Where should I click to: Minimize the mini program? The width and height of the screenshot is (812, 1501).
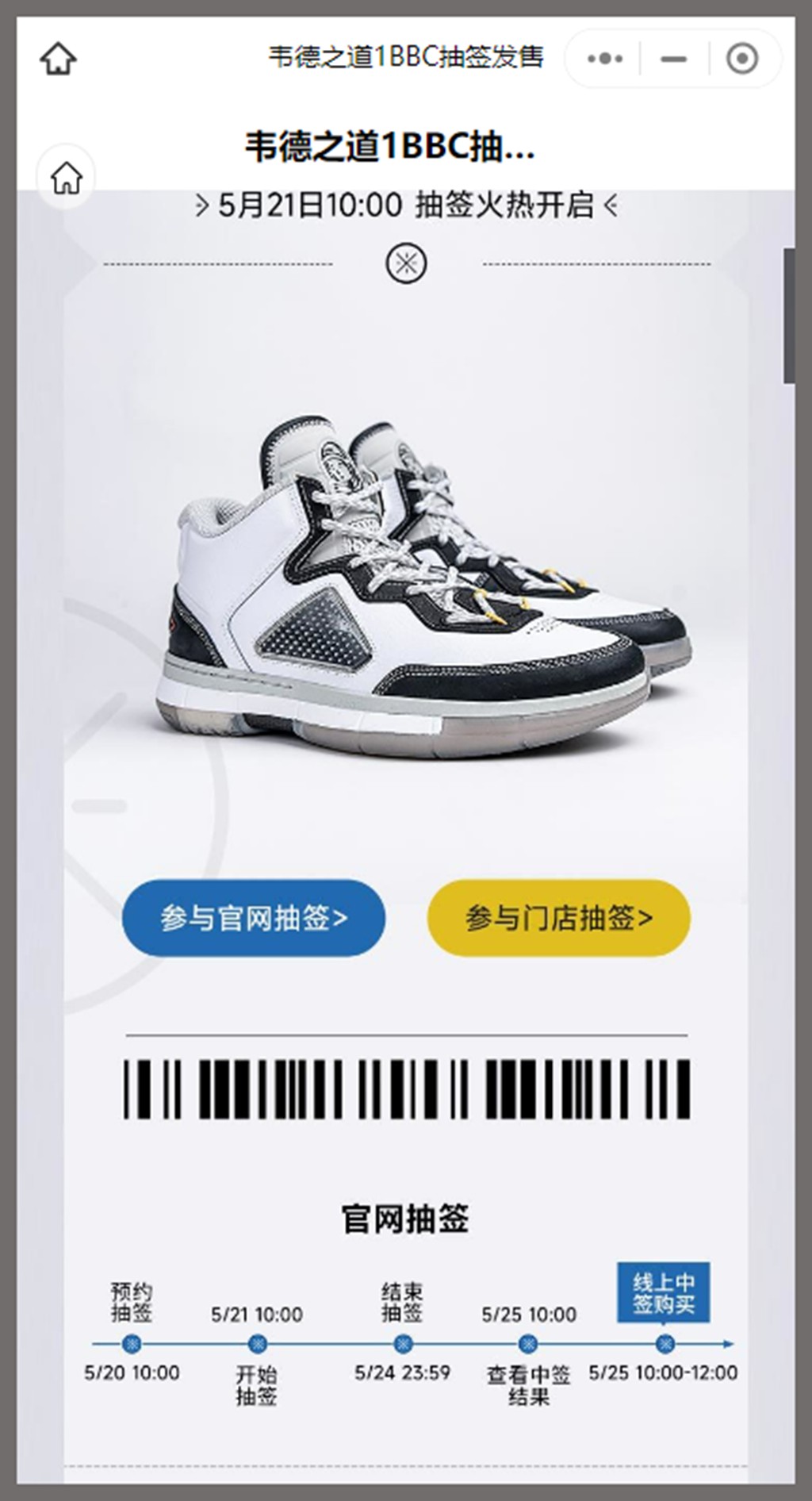click(673, 59)
